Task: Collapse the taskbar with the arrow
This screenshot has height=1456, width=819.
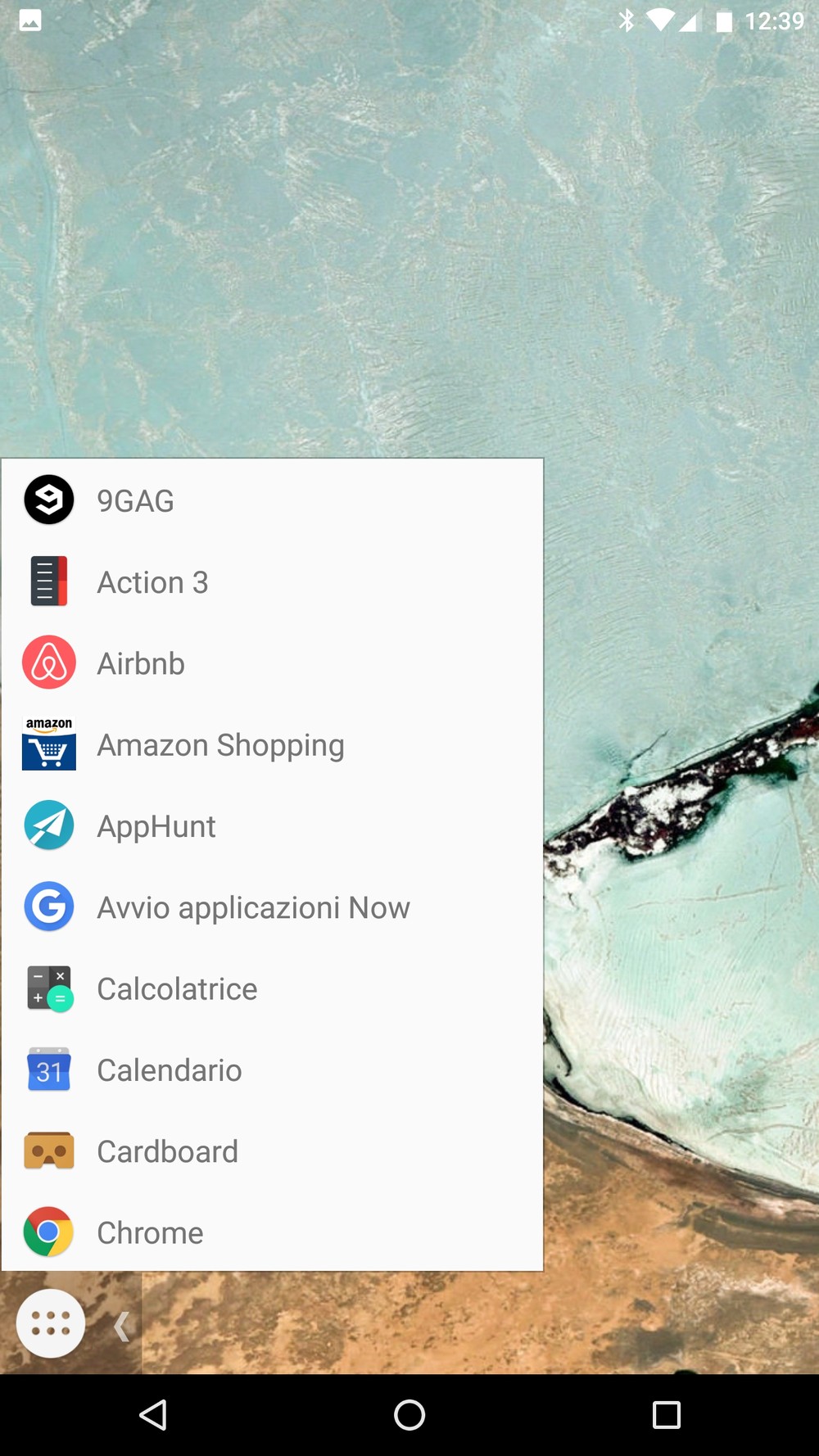Action: [x=122, y=1326]
